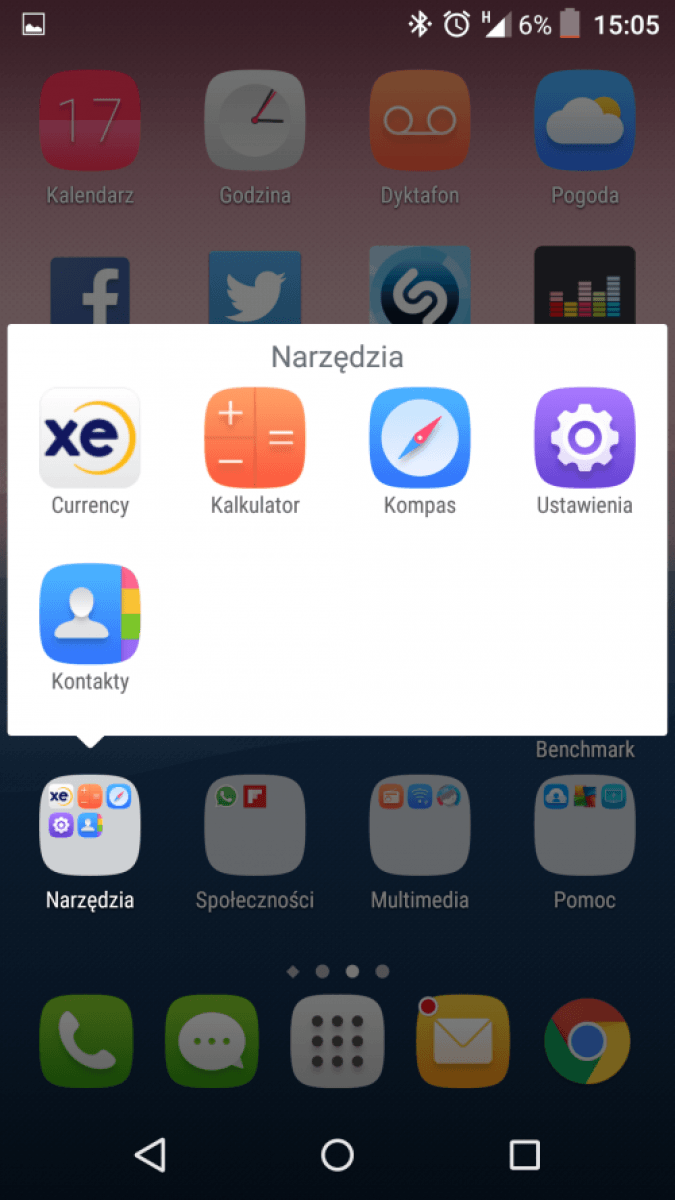Open Ustawienia settings app
This screenshot has height=1200, width=675.
pos(584,438)
